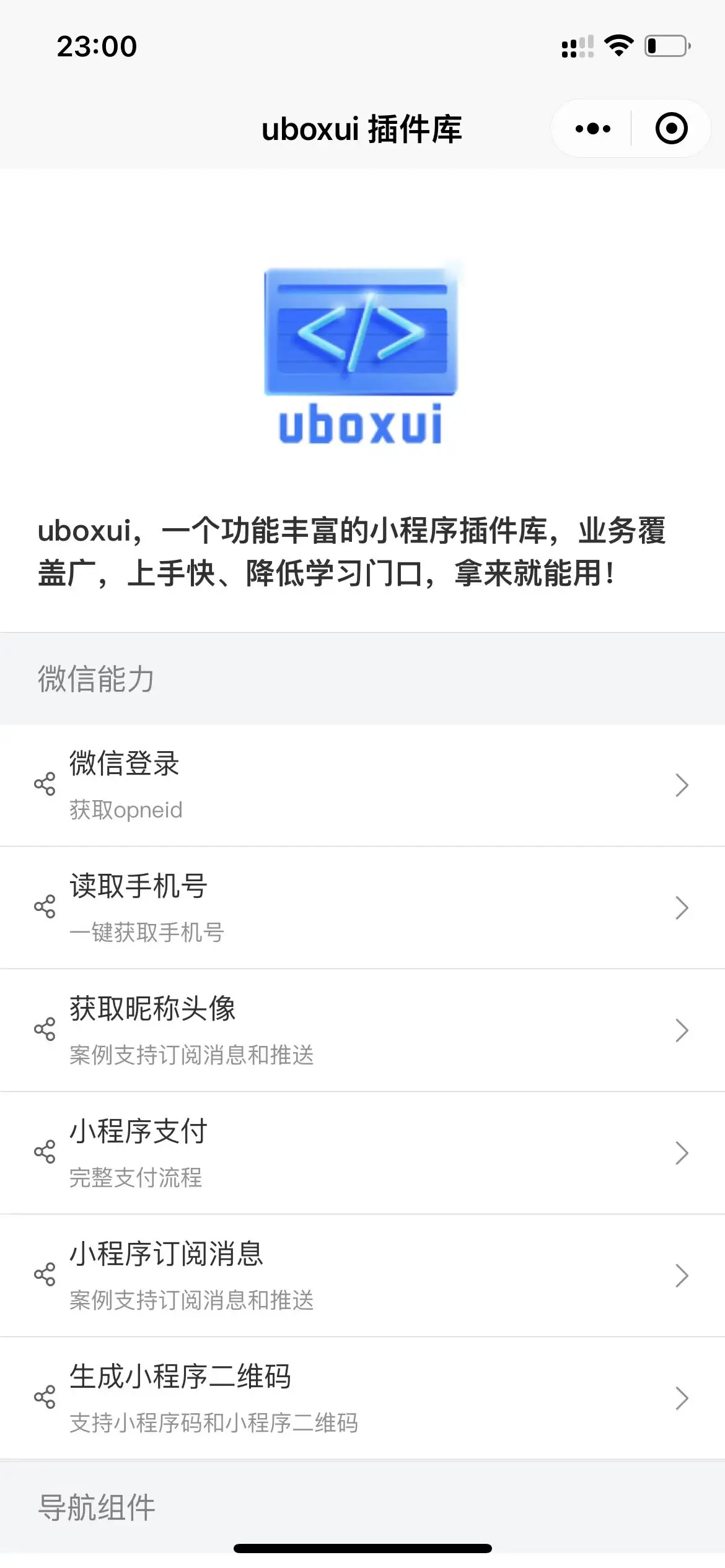The image size is (725, 1568).
Task: Go to 小程序订阅消息 page
Action: (x=362, y=1275)
